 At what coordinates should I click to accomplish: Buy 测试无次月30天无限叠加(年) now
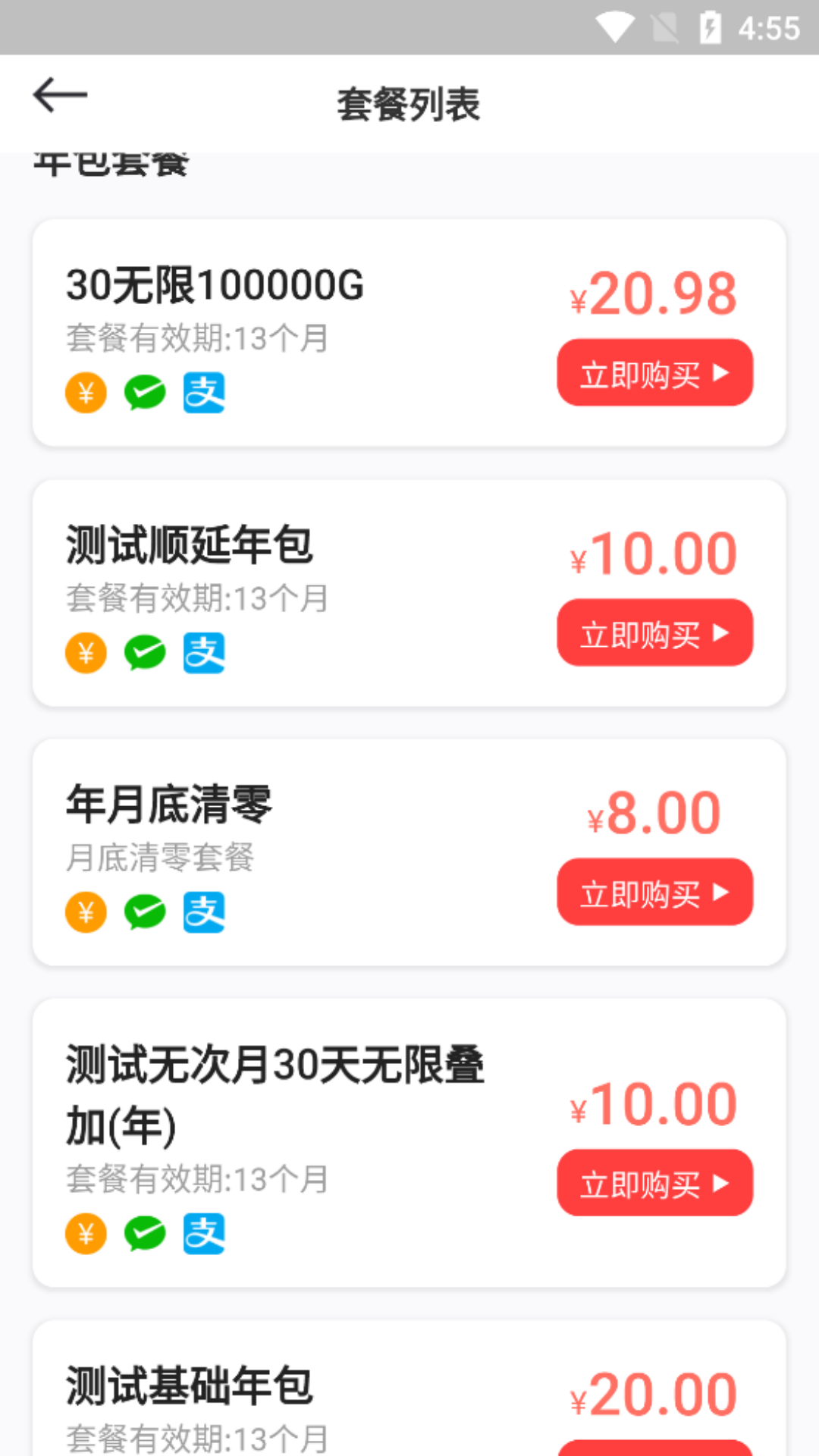(x=654, y=1183)
